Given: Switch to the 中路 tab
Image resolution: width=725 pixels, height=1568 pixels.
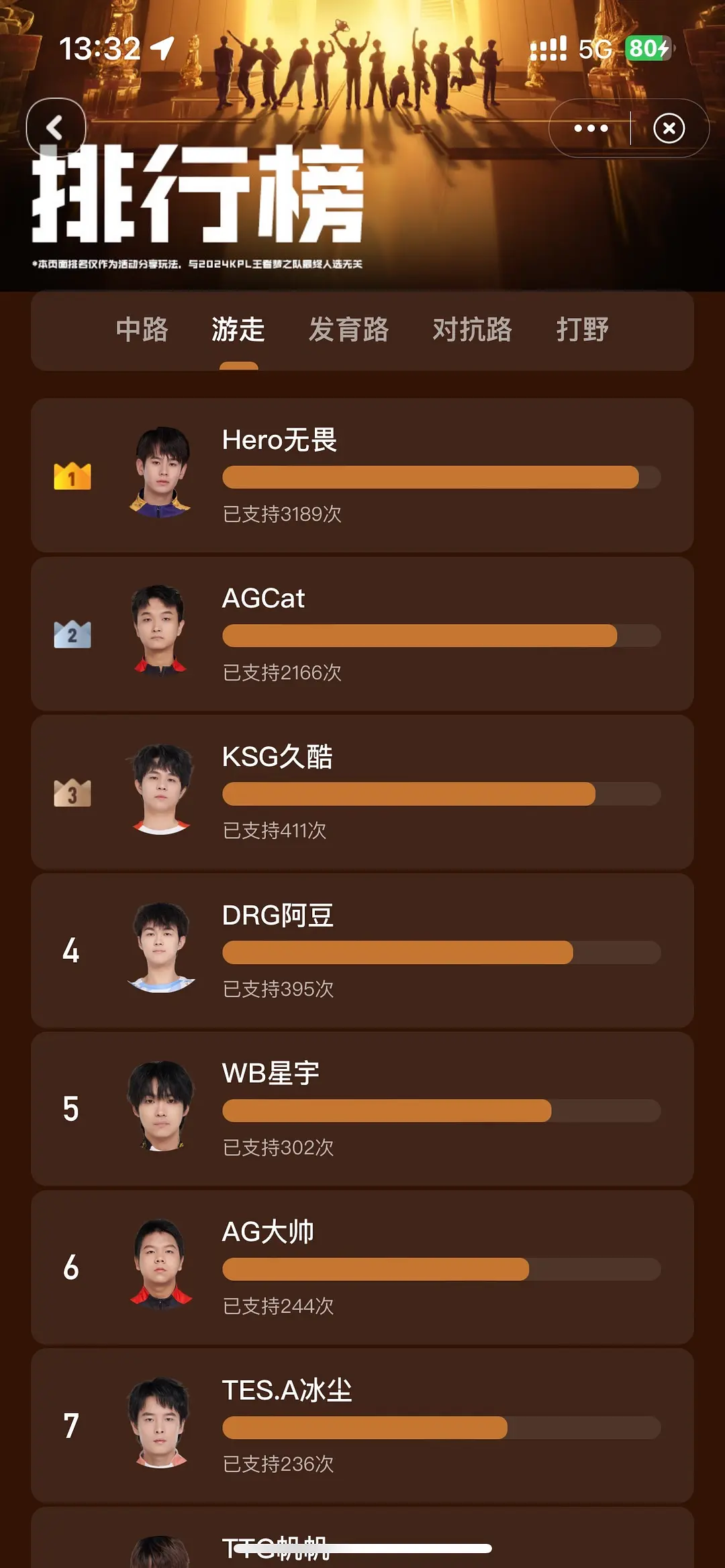Looking at the screenshot, I should click(142, 330).
